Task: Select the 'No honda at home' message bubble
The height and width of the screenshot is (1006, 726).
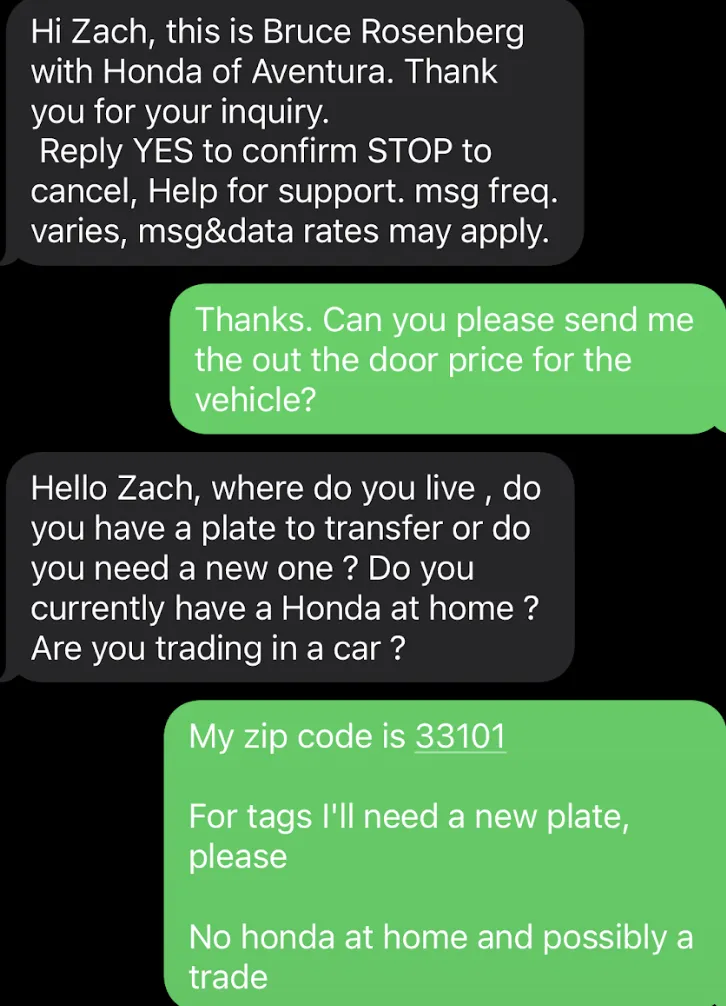Action: [x=440, y=957]
